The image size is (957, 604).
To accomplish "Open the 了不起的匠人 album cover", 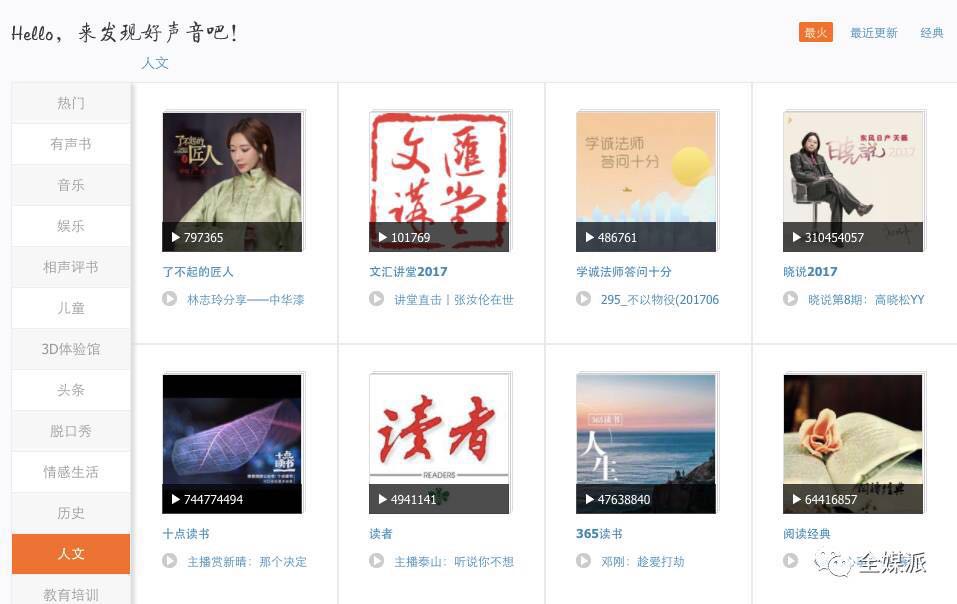I will coord(232,181).
